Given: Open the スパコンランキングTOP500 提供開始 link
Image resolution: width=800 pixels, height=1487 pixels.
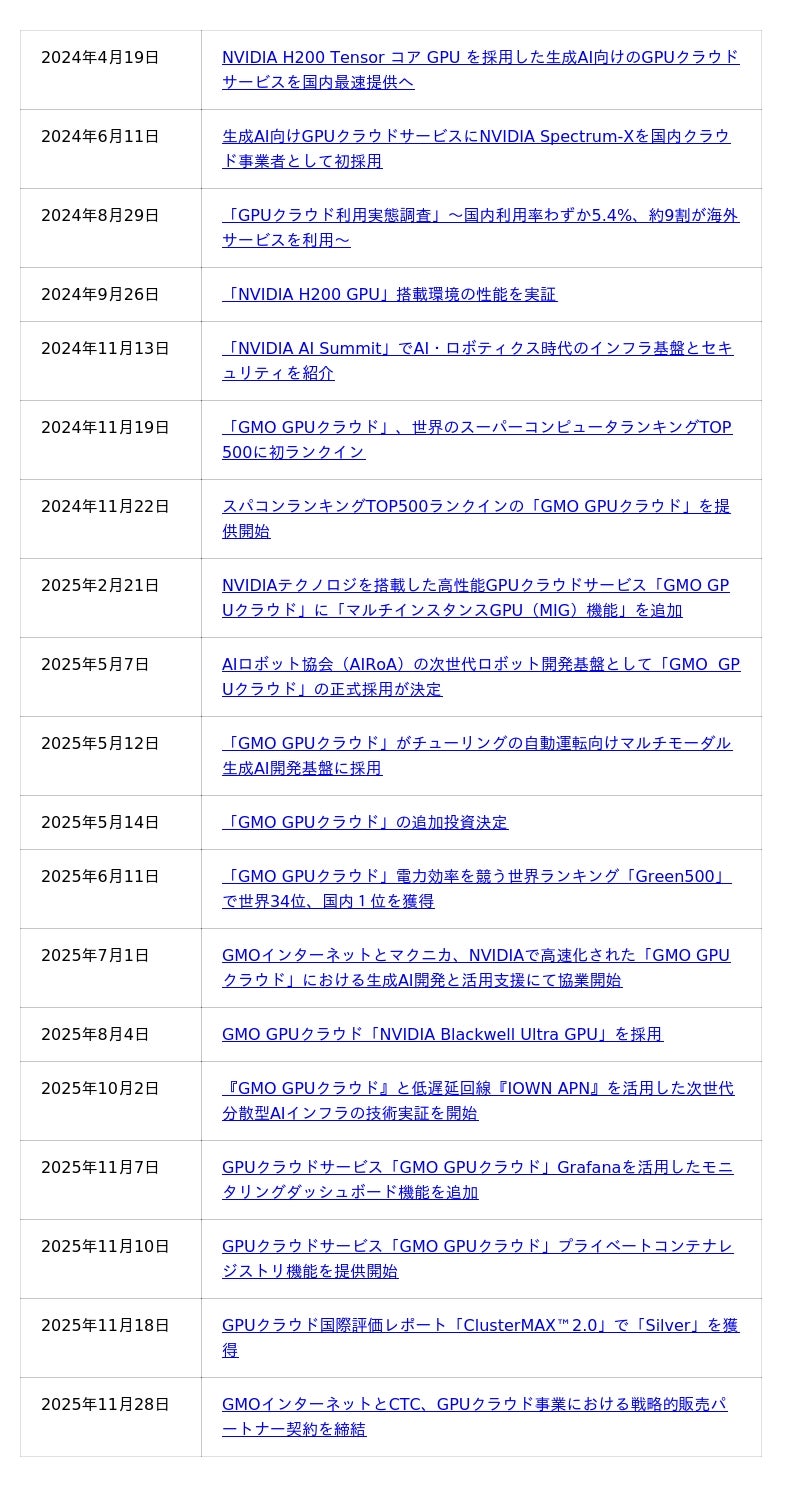Looking at the screenshot, I should 476,507.
